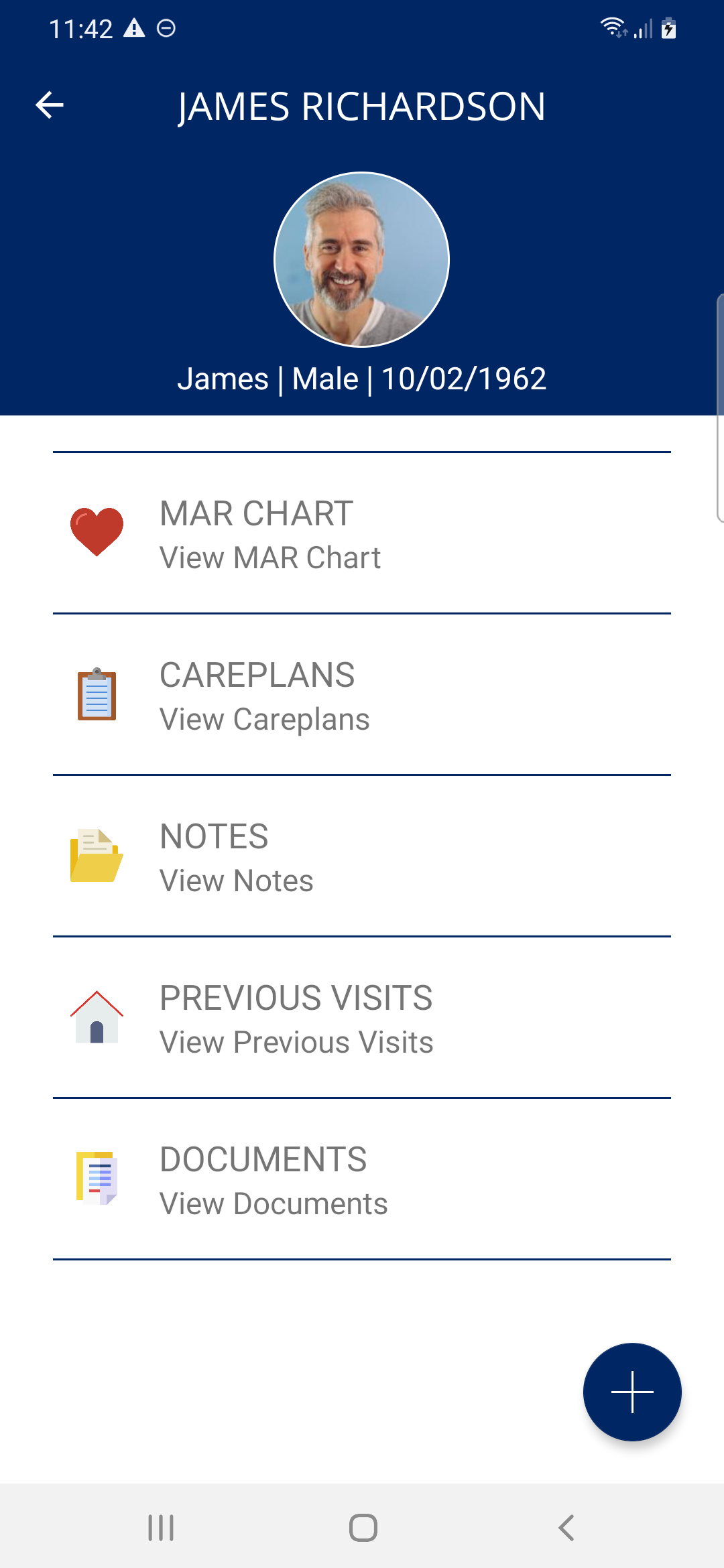Open the Notes row
This screenshot has width=724, height=1568.
pos(362,856)
